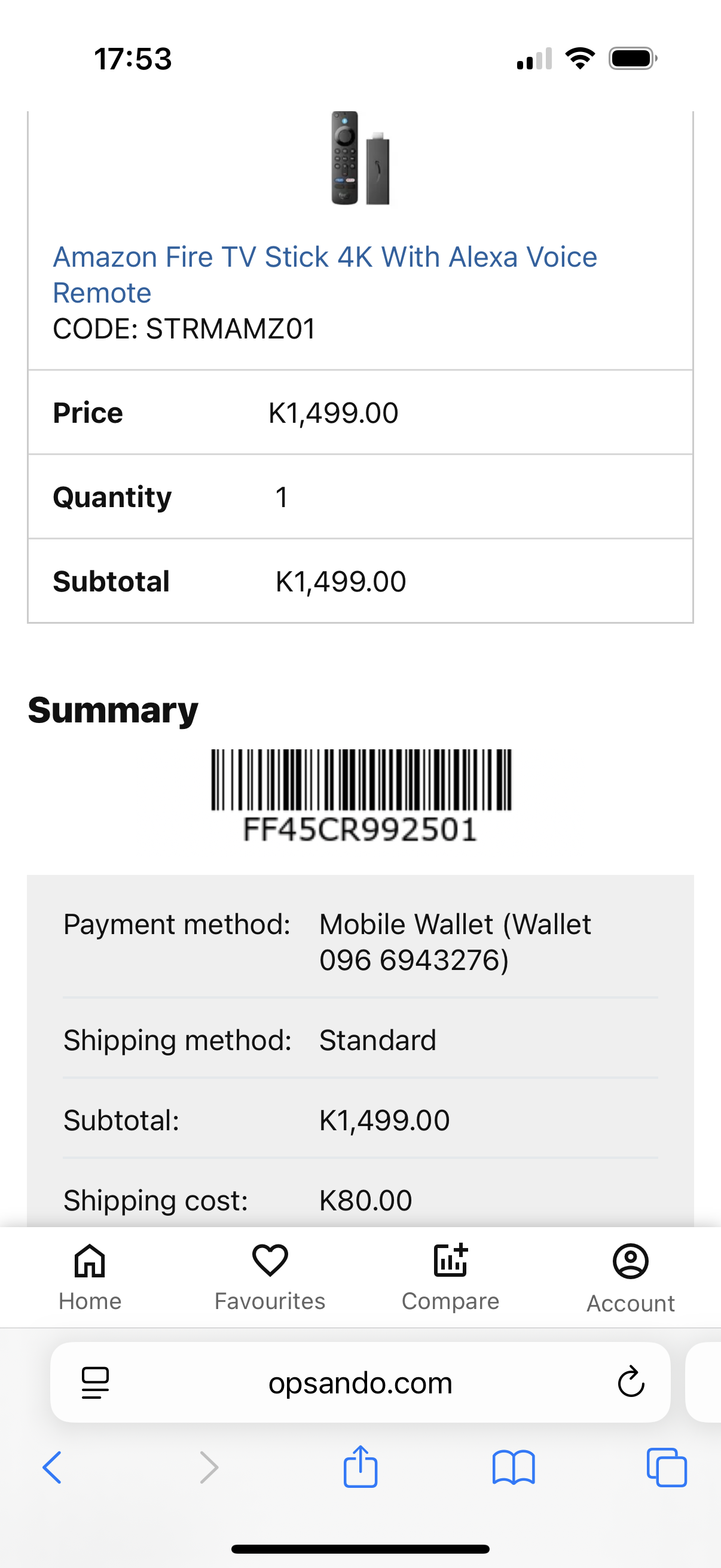Tap the Fire TV Stick product image

click(360, 158)
